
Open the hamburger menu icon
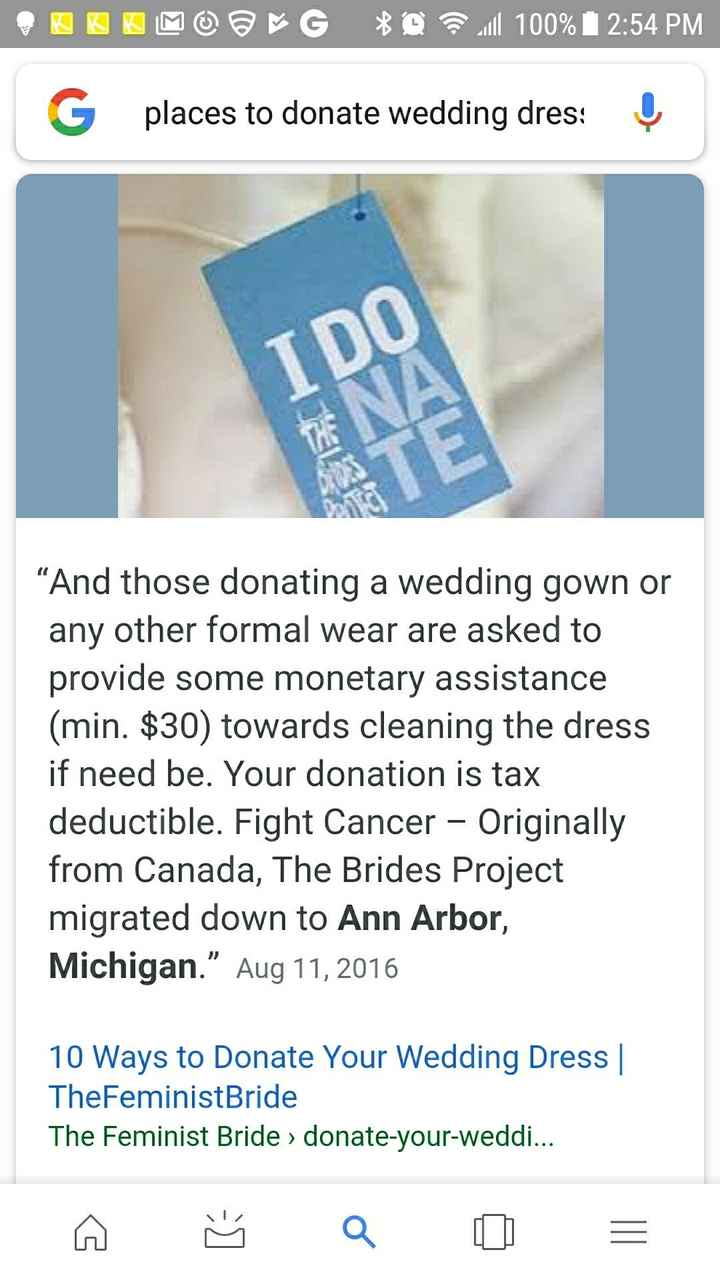[628, 1232]
